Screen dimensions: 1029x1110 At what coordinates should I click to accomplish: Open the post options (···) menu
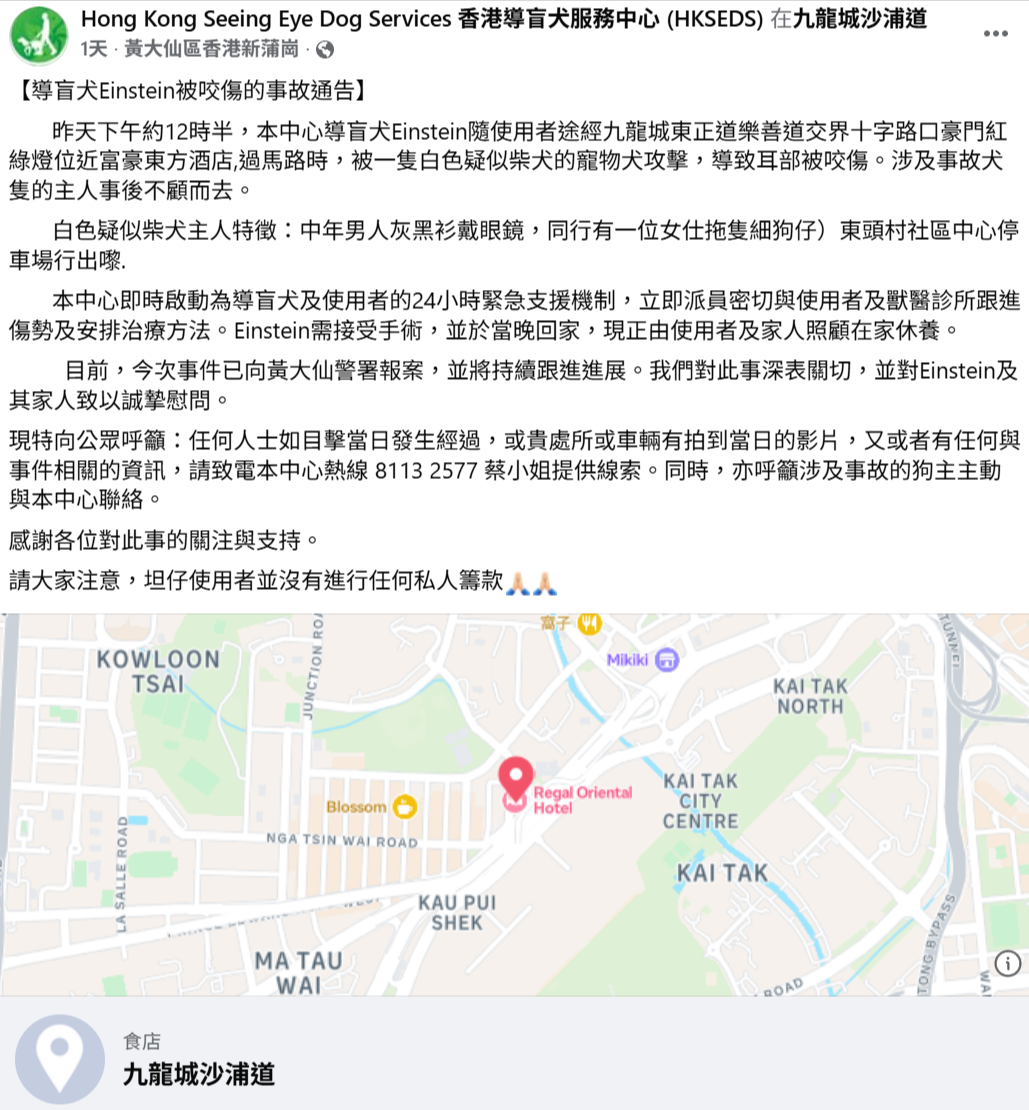click(998, 34)
